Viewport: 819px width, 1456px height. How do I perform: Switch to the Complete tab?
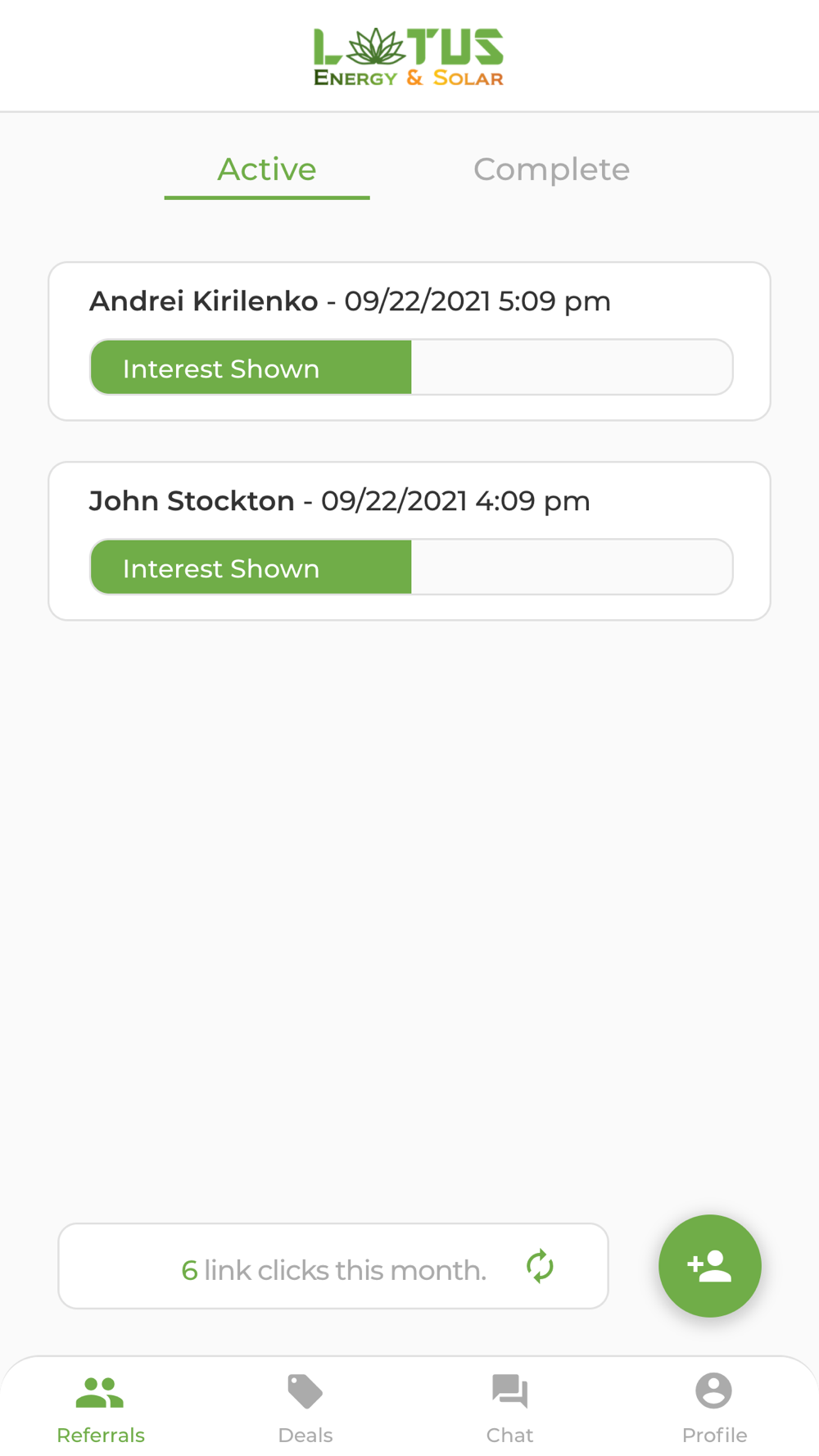tap(551, 170)
